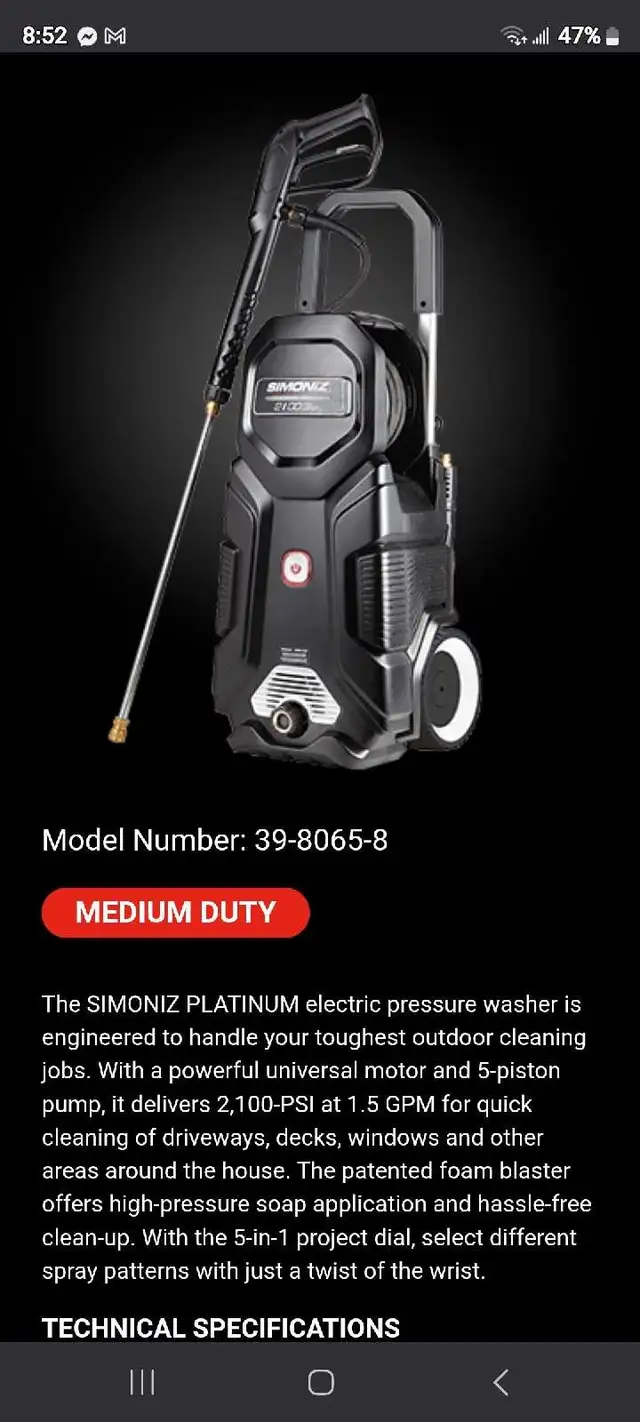
Task: Open the recent apps overview
Action: click(142, 1382)
